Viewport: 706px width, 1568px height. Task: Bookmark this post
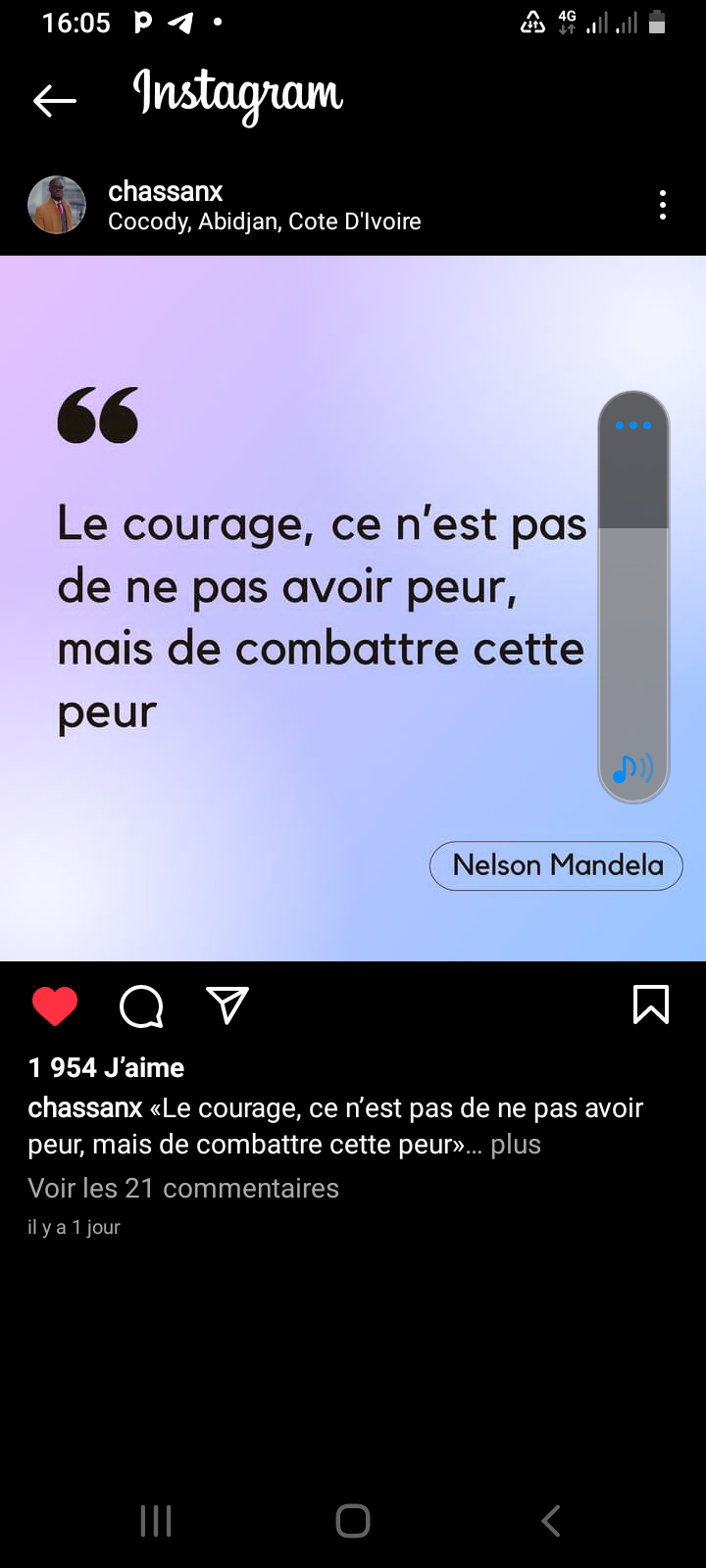click(x=651, y=1005)
